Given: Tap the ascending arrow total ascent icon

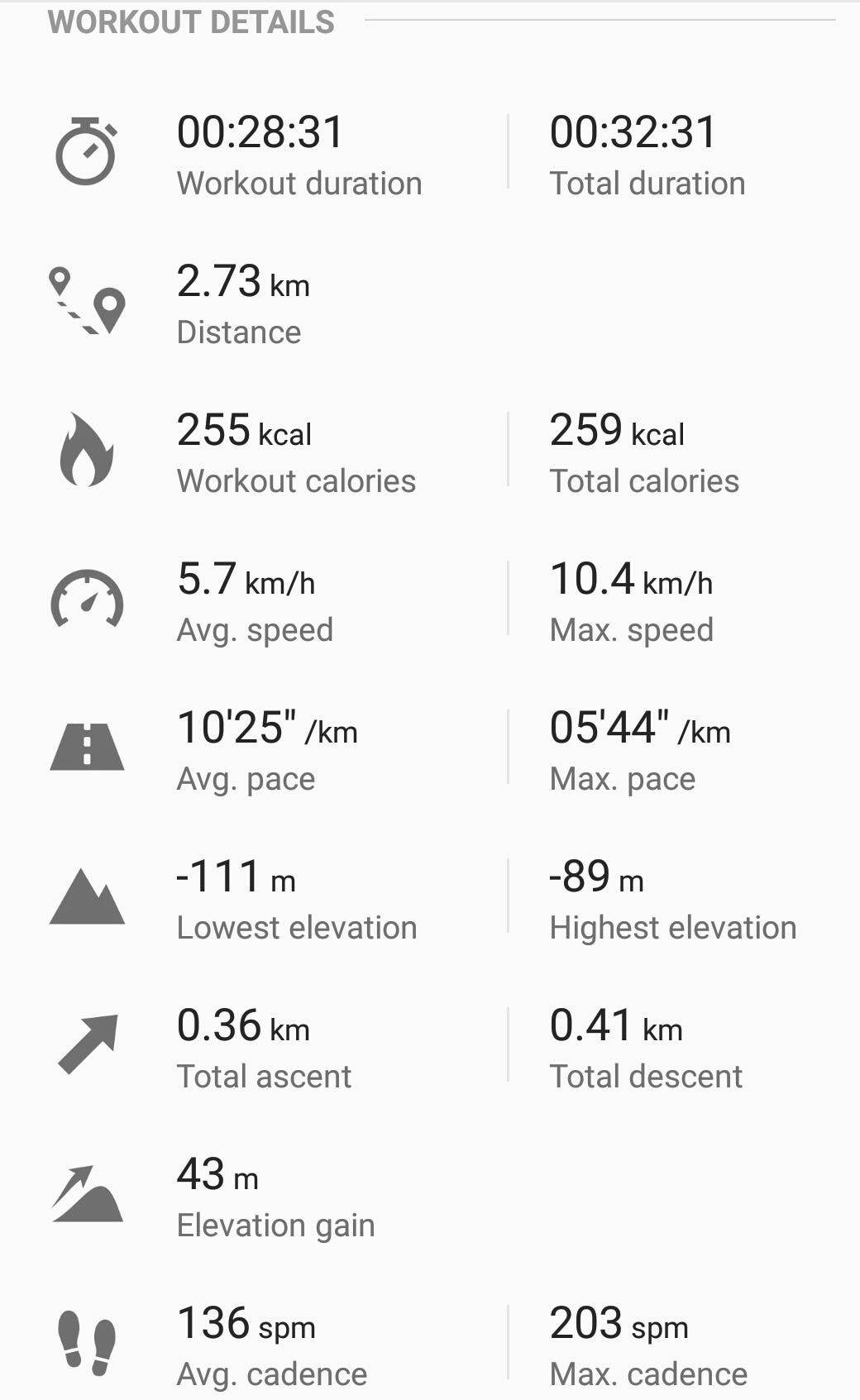Looking at the screenshot, I should 85,1042.
